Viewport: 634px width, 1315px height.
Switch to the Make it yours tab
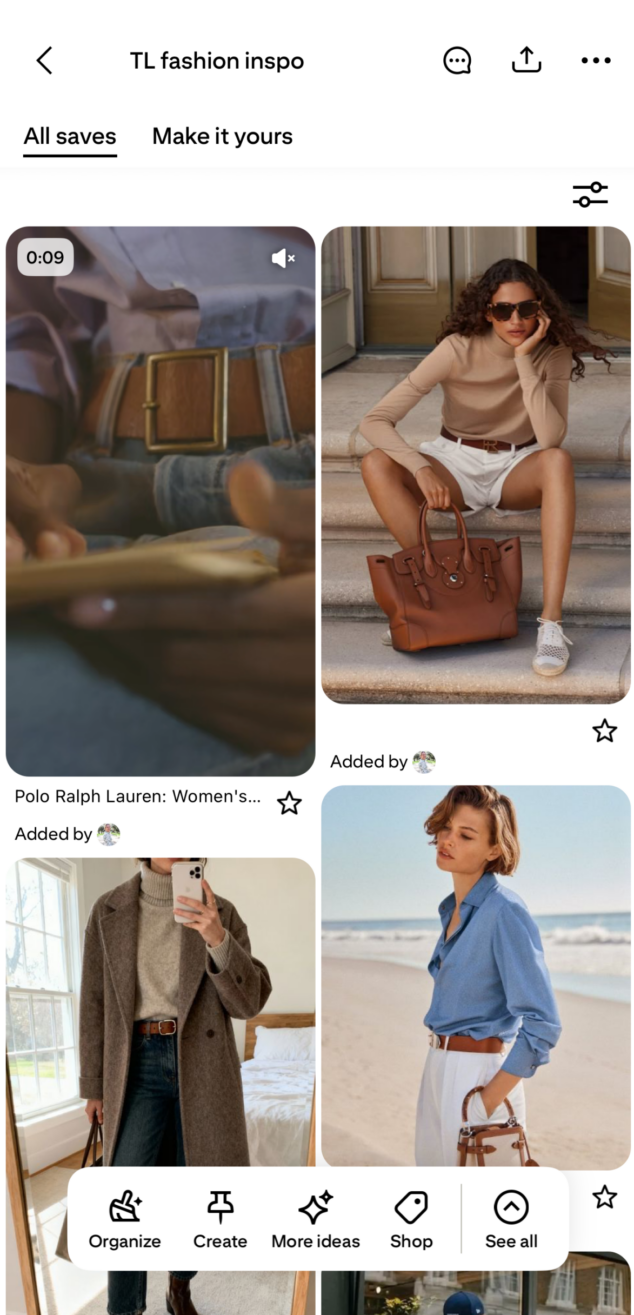tap(222, 137)
